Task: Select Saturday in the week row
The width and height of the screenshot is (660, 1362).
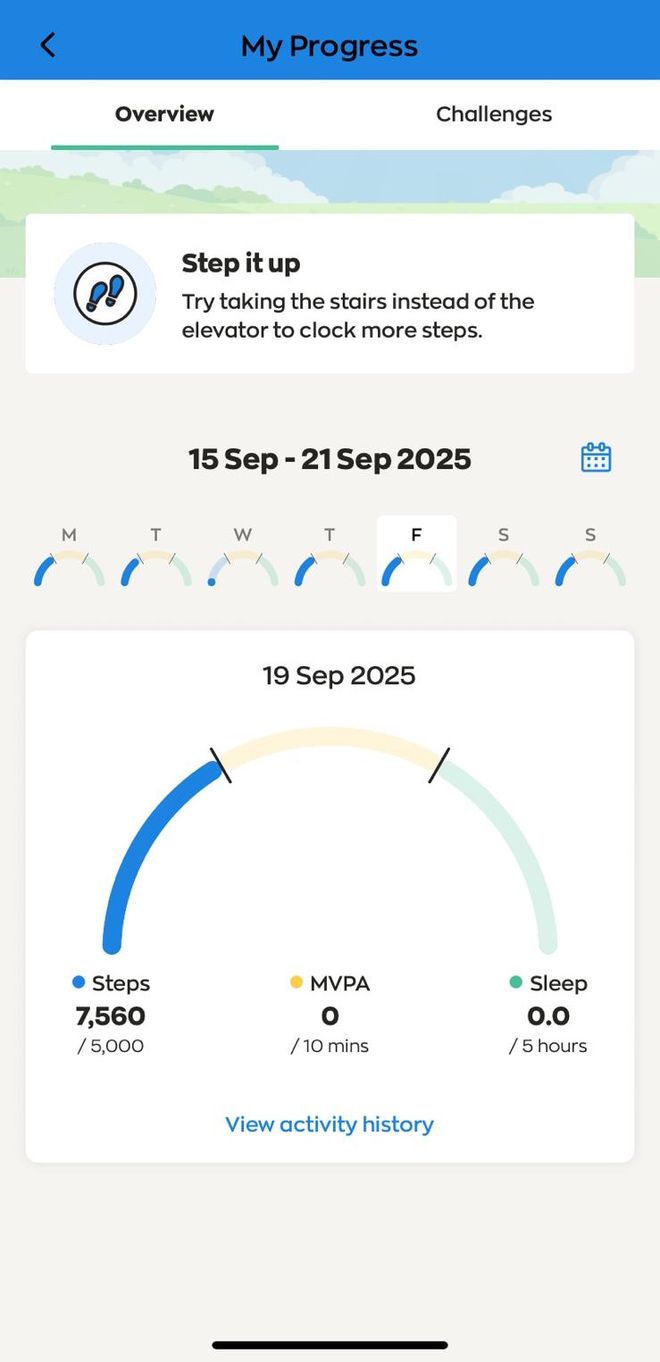Action: point(504,555)
